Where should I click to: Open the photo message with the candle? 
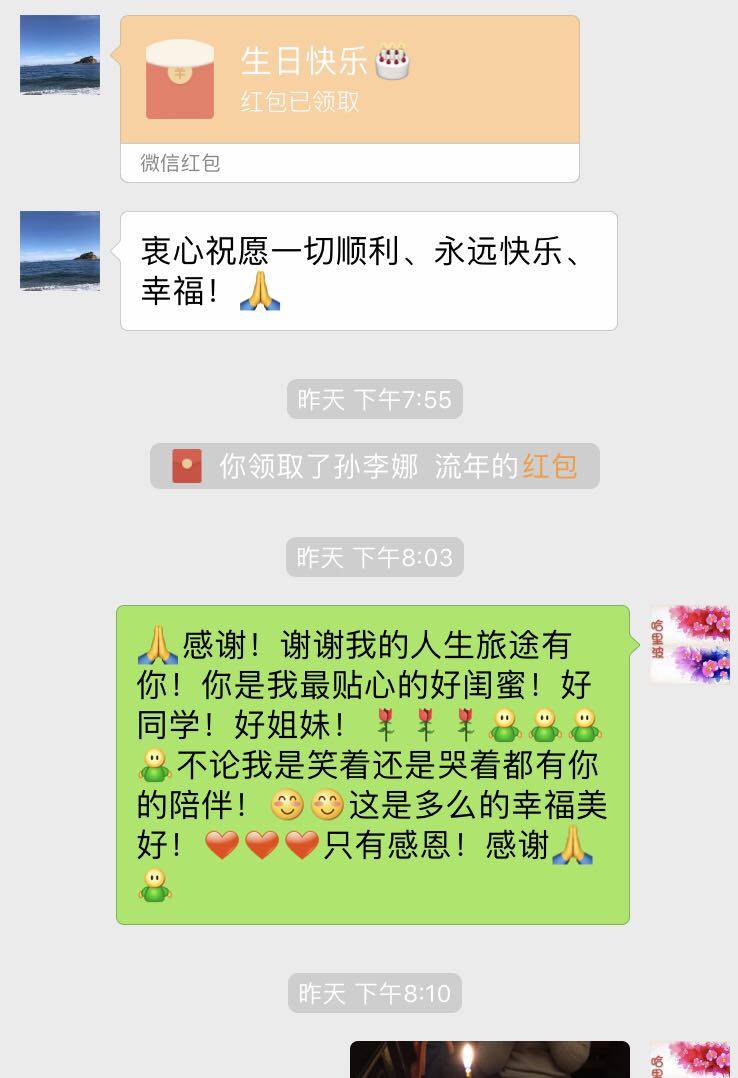click(489, 1059)
